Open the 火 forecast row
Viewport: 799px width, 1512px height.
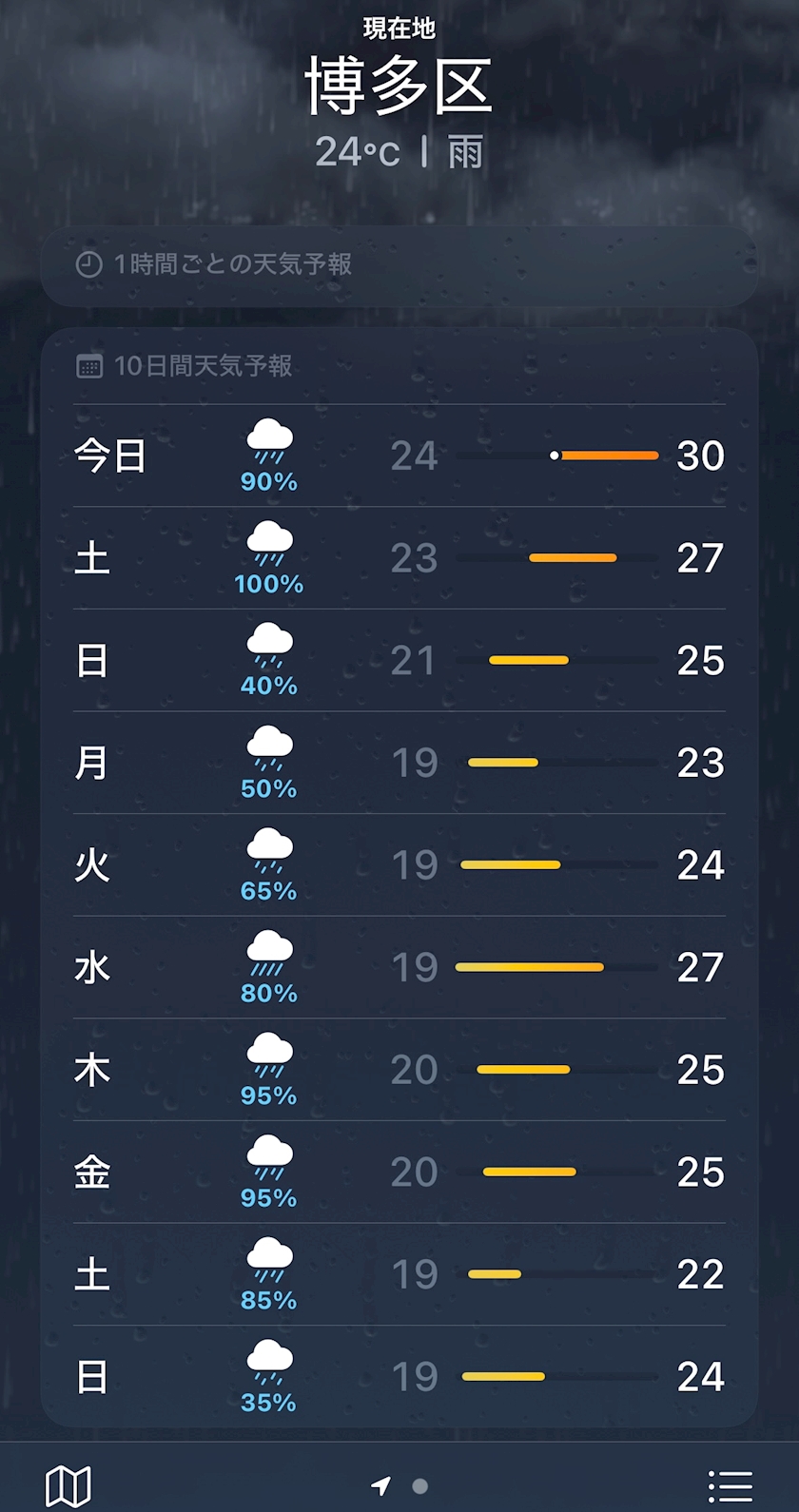point(399,865)
